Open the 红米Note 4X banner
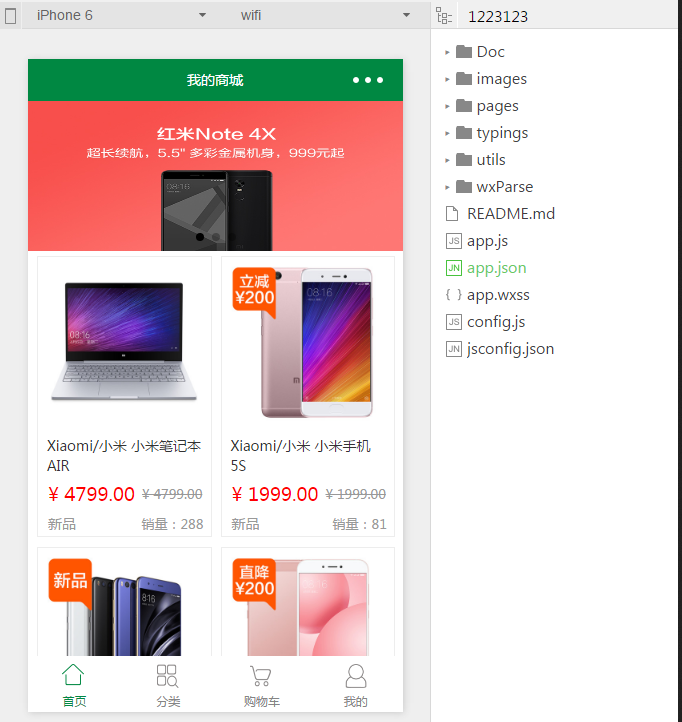This screenshot has width=682, height=722. tap(215, 176)
